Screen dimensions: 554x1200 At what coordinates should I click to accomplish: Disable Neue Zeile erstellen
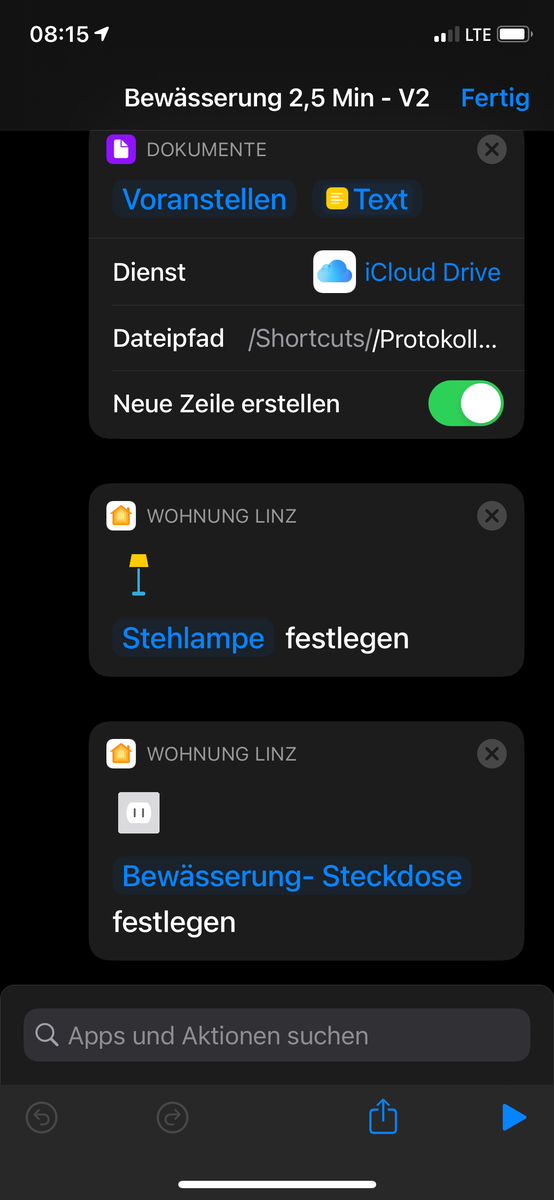tap(465, 404)
